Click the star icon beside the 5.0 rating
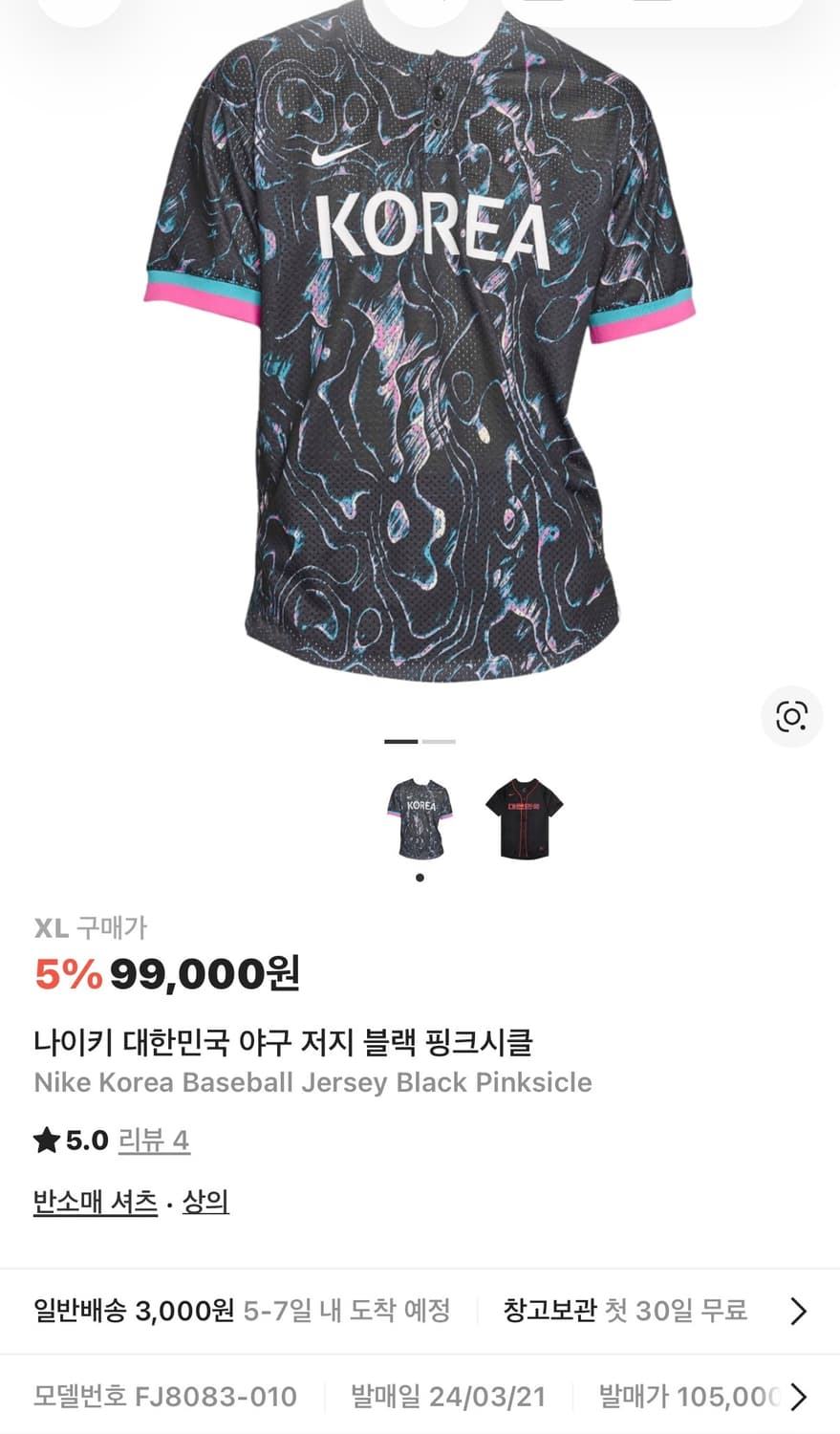This screenshot has height=1434, width=840. pos(45,1140)
